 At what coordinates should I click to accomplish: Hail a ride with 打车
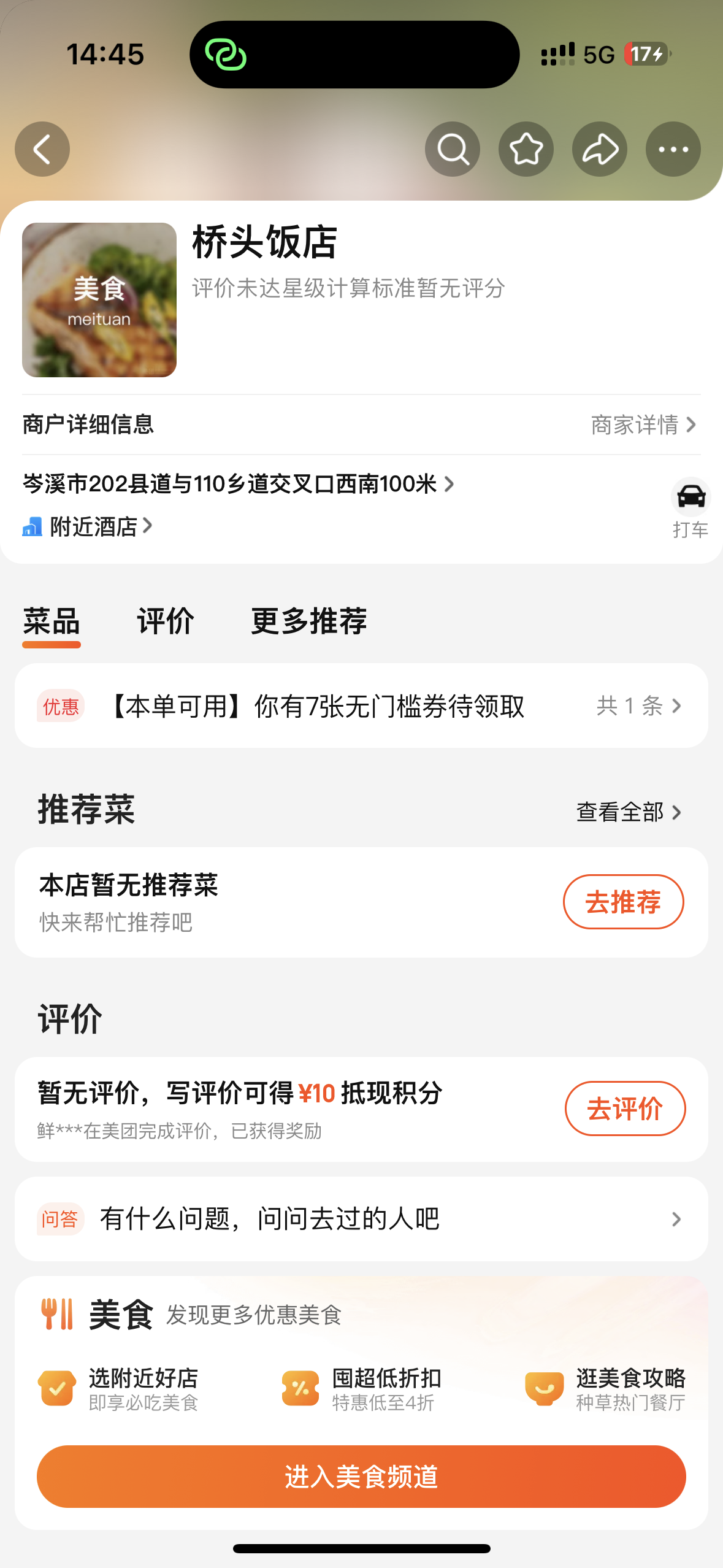(x=690, y=507)
